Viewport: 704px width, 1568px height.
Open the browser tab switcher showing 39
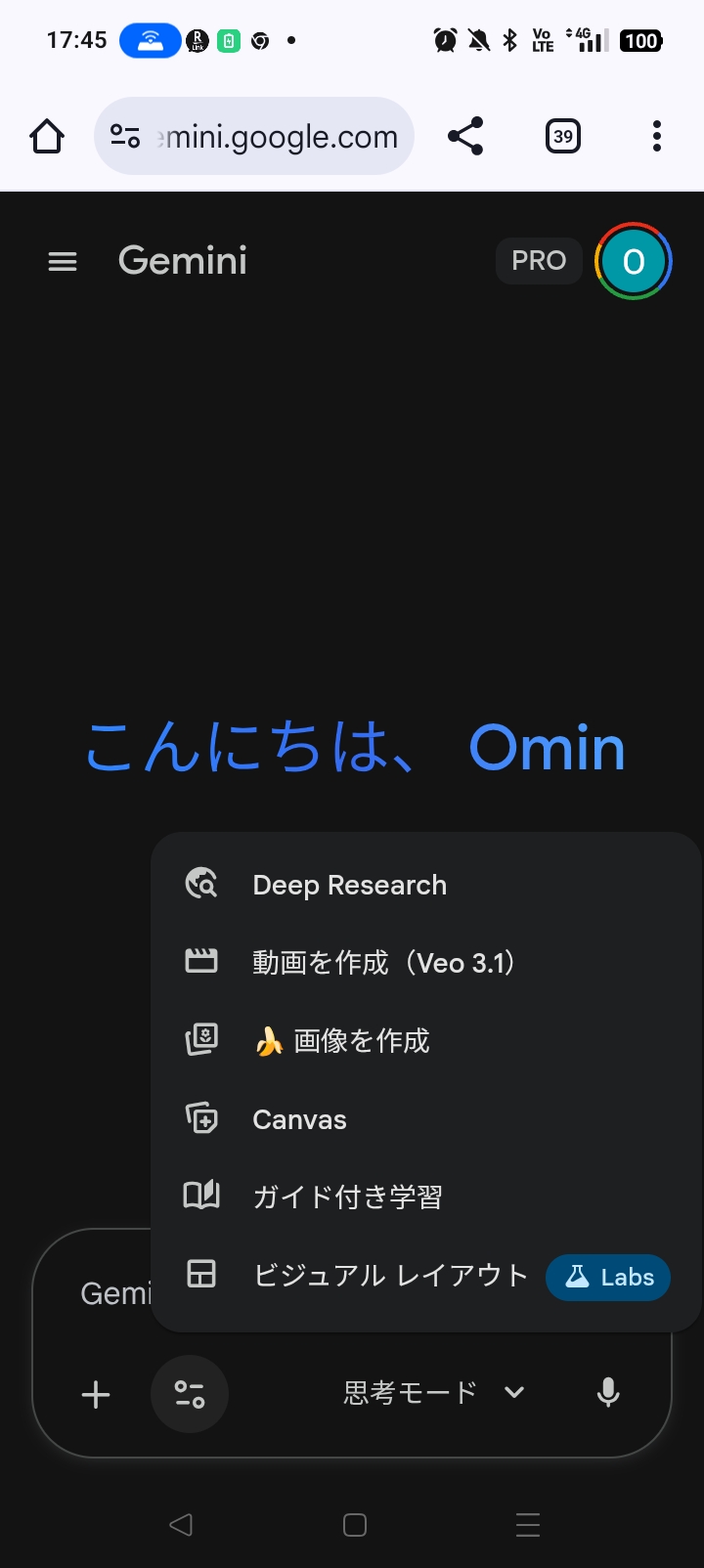562,137
